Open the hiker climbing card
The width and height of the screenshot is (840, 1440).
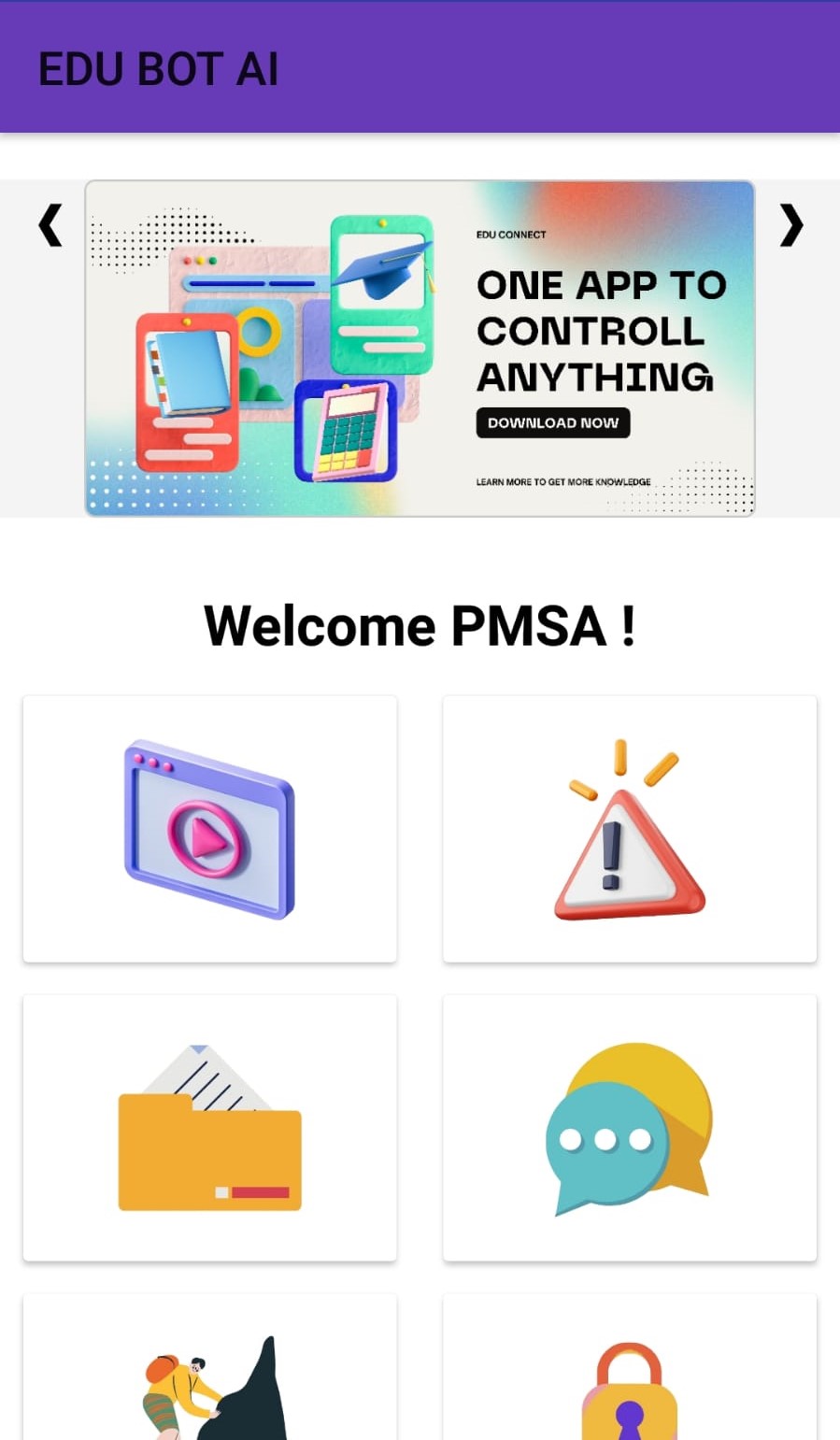coord(210,1367)
